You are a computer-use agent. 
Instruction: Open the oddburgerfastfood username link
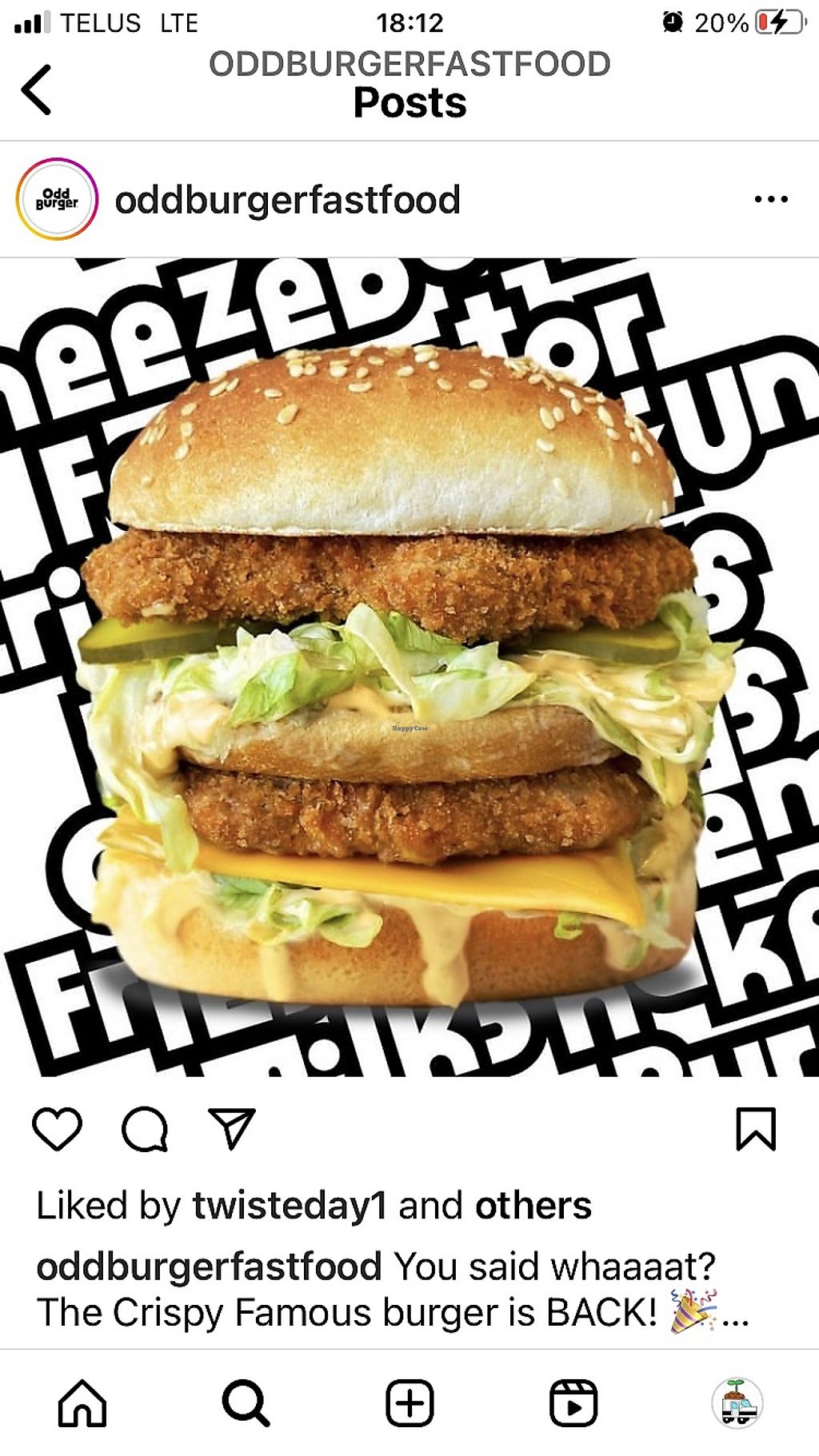tap(287, 200)
